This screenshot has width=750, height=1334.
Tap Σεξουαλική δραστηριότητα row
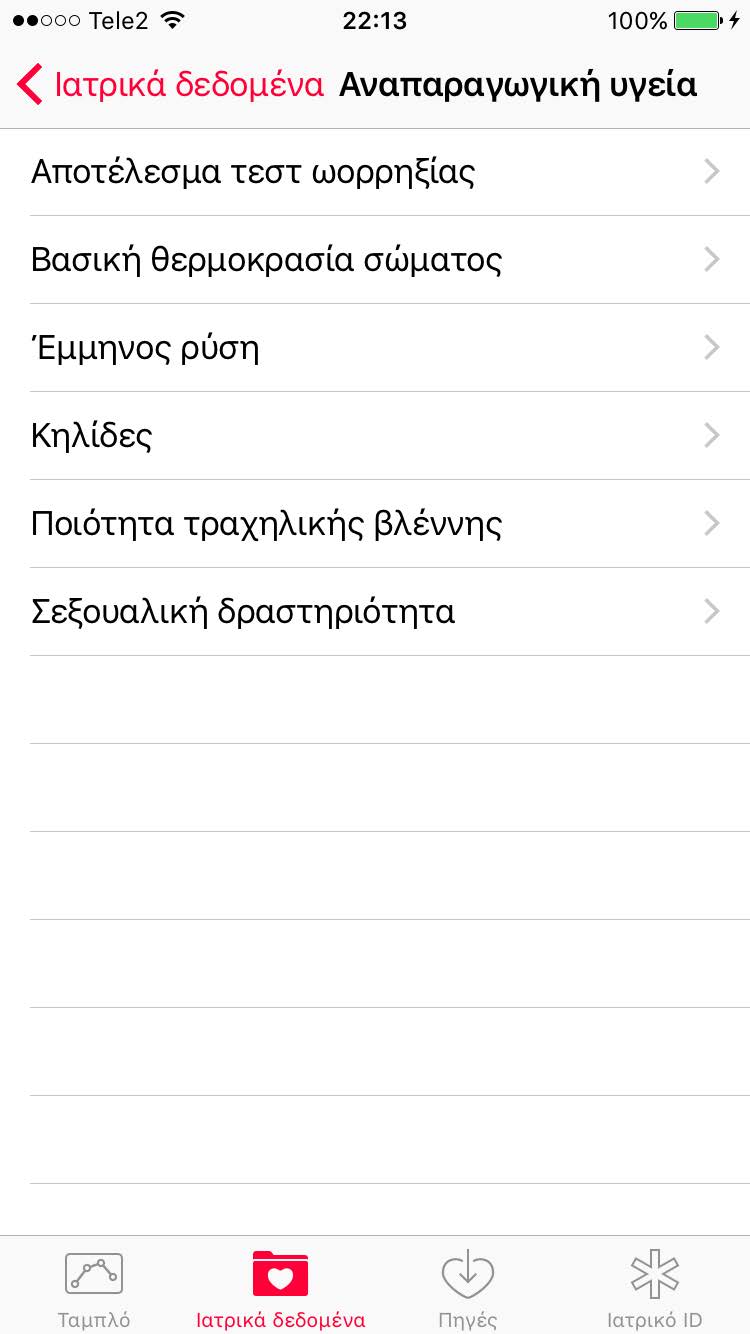click(375, 612)
